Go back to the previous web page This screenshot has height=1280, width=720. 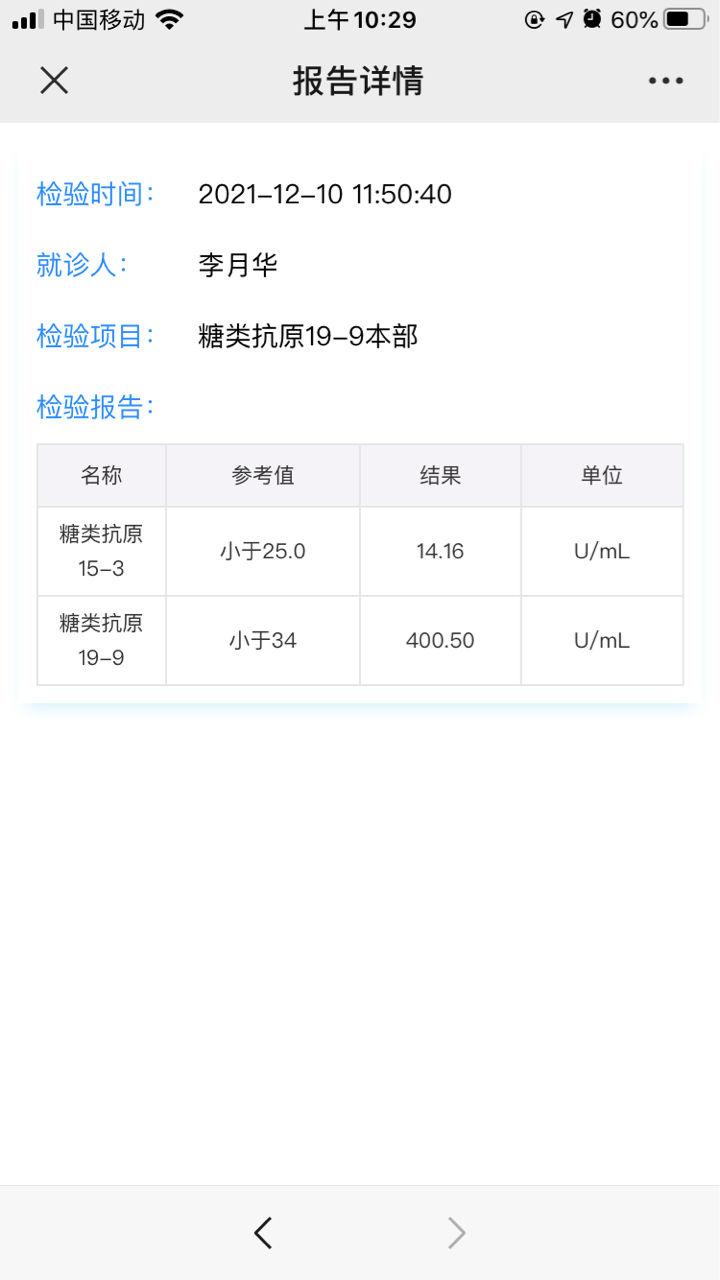tap(263, 1233)
